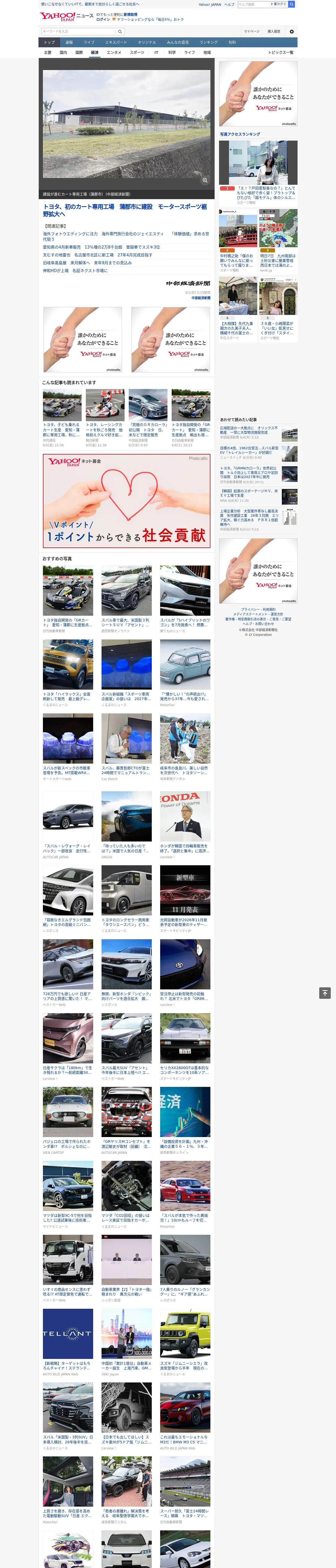The image size is (336, 1568).
Task: Switch to the ライブ tab
Action: tap(89, 43)
